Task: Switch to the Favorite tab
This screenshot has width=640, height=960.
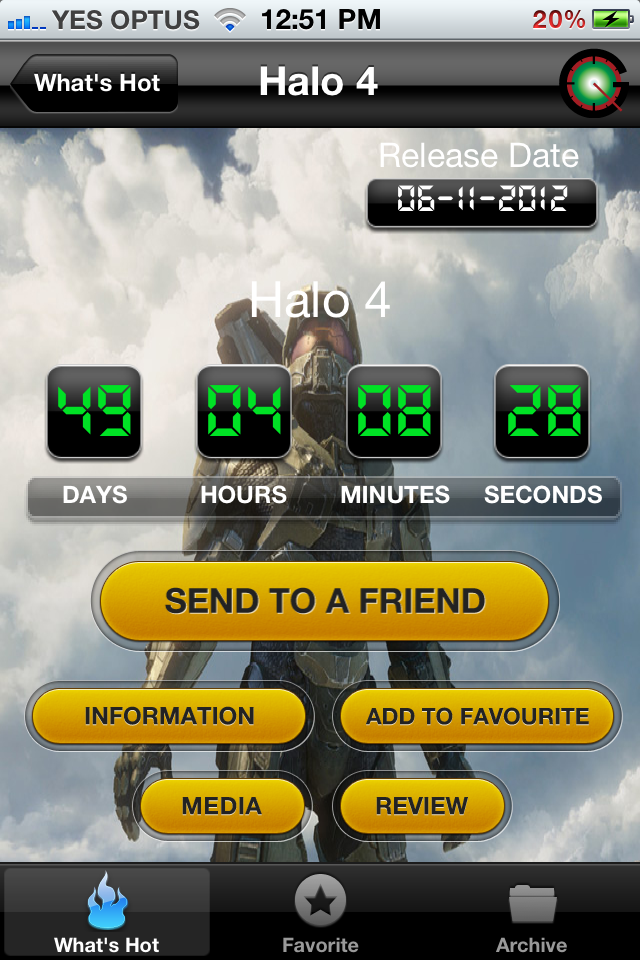Action: (x=320, y=913)
